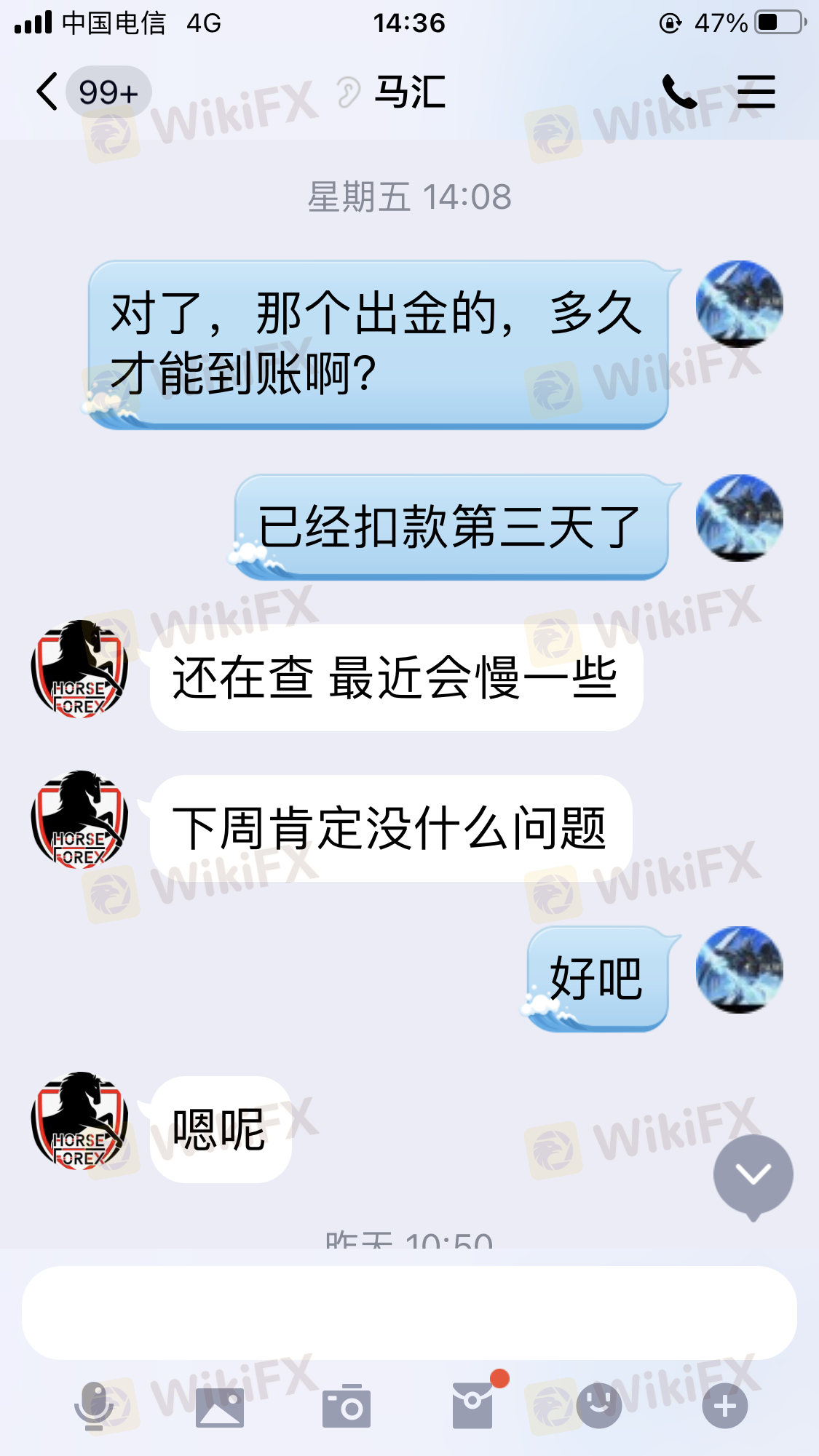Open Horse Forex avatar beside 还在查 message

pos(79,669)
